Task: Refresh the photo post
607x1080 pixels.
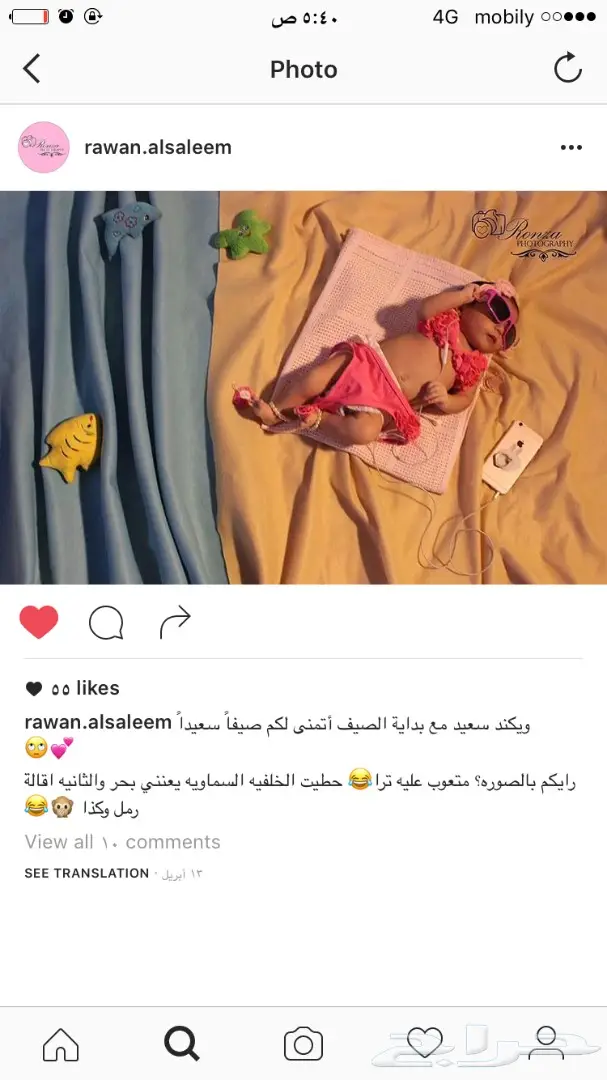Action: click(x=567, y=69)
